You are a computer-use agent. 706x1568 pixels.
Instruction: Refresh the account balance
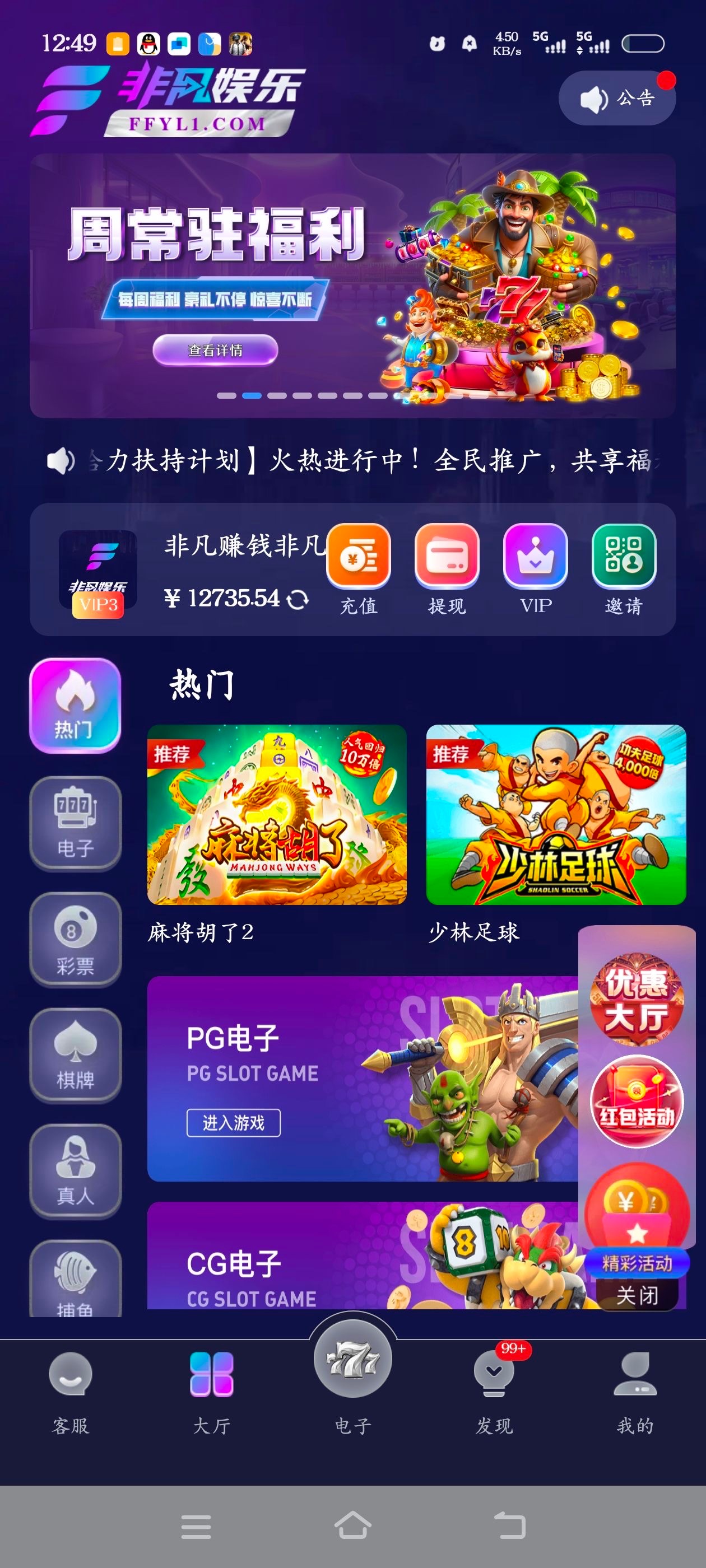click(298, 599)
